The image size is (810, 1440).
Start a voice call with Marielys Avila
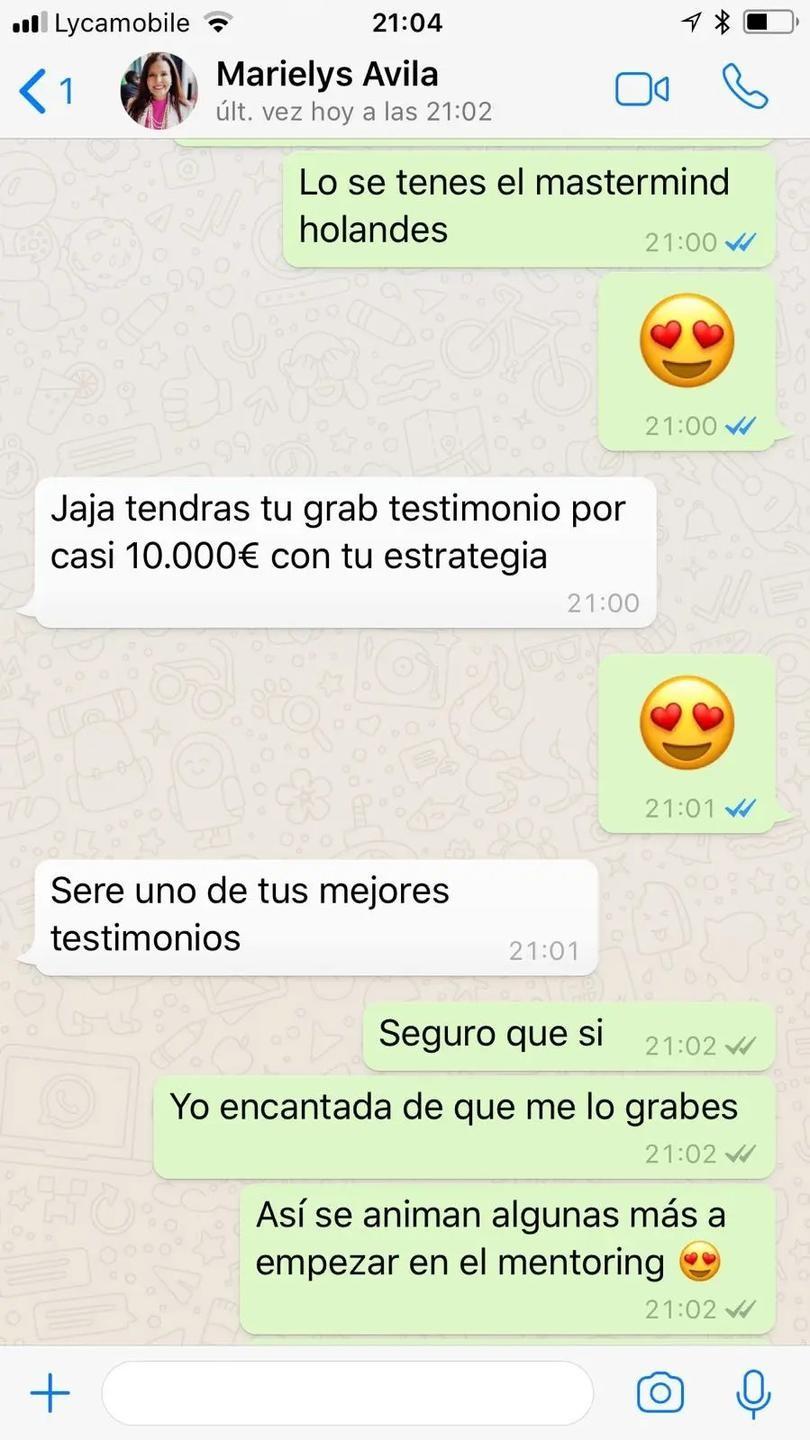pos(745,88)
